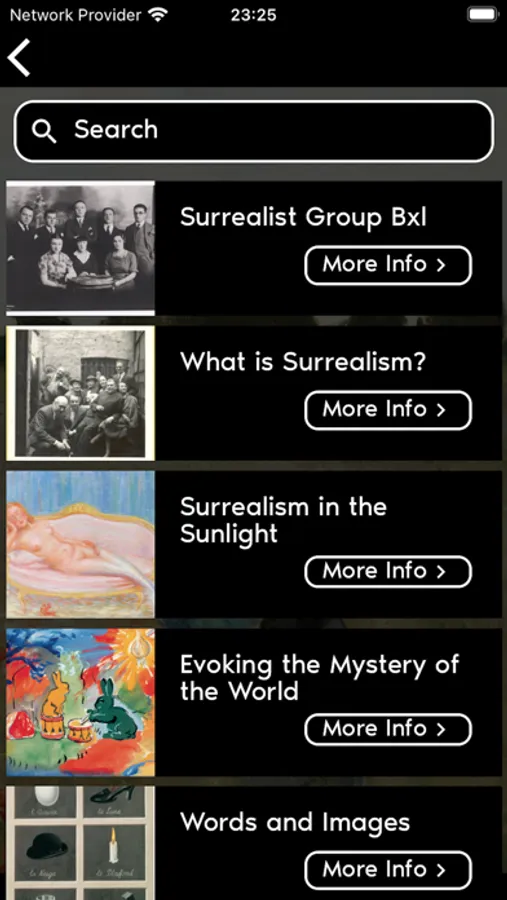The width and height of the screenshot is (507, 900).
Task: Open More Info for Surrealism in the Sunlight
Action: click(388, 572)
